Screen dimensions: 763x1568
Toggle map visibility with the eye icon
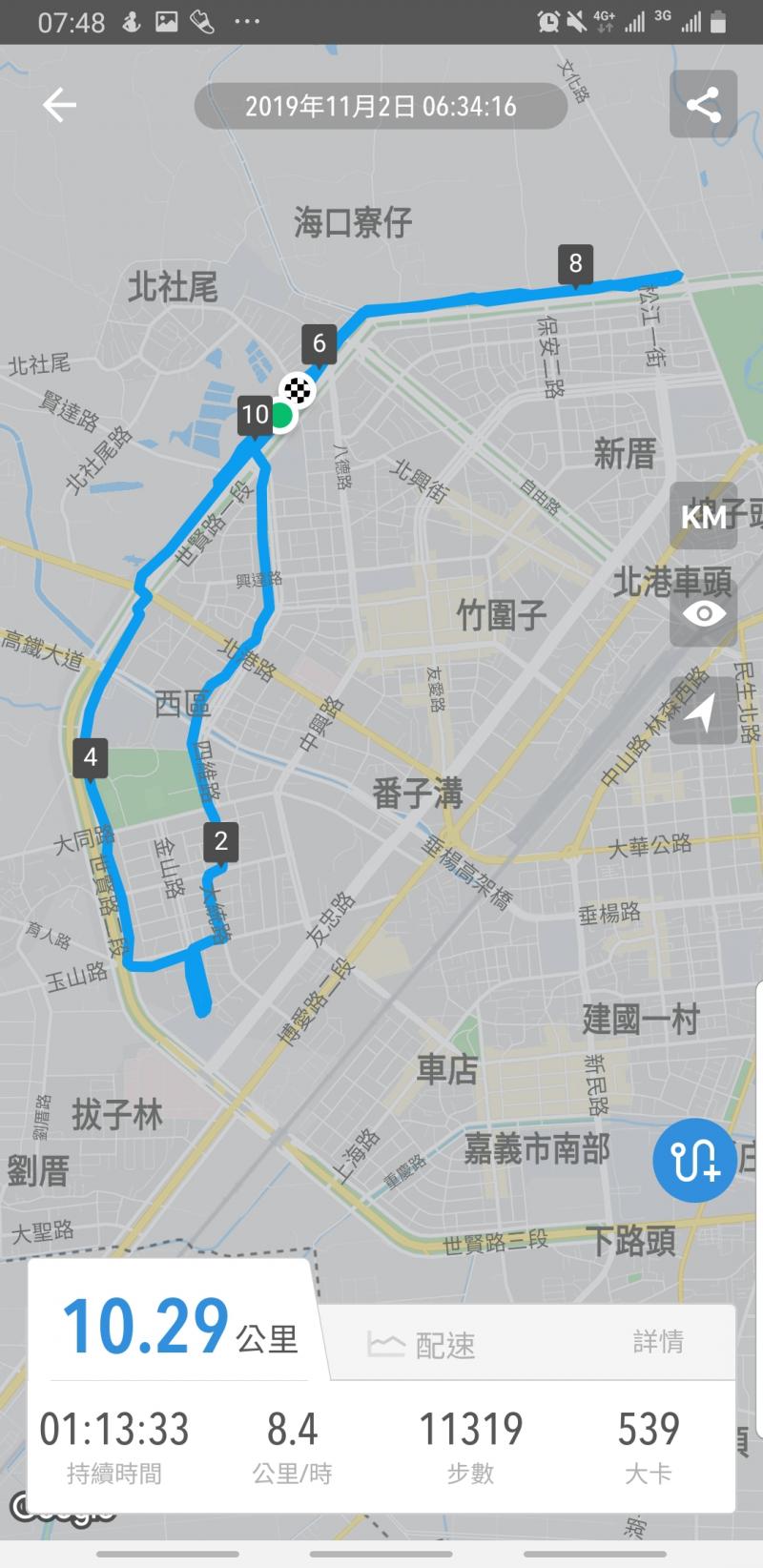[703, 613]
